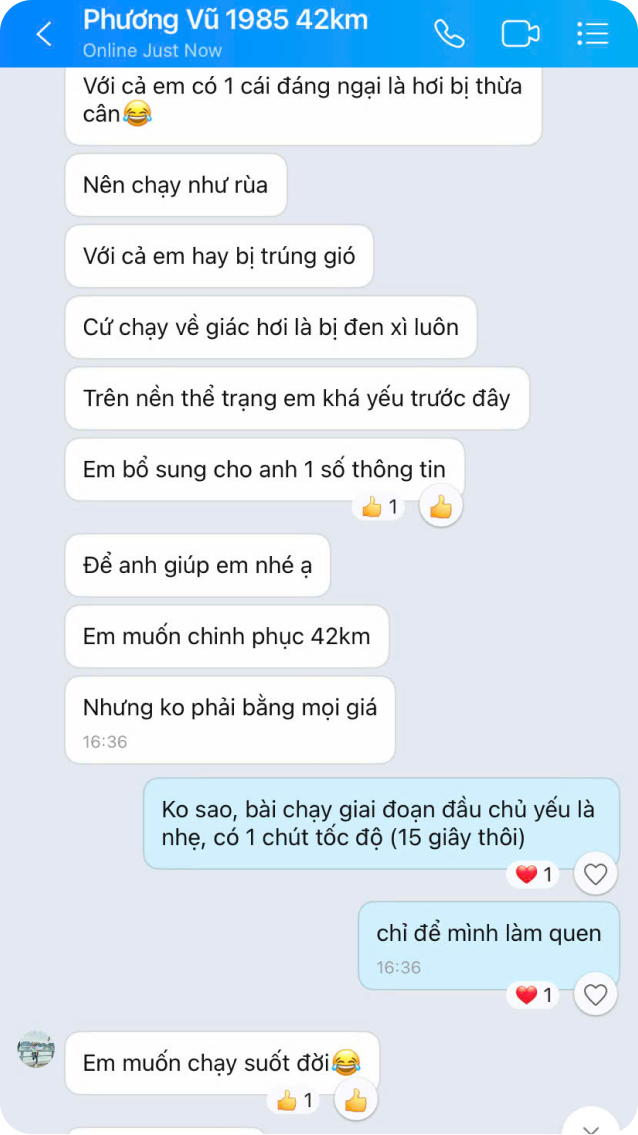The height and width of the screenshot is (1135, 638).
Task: Start a voice call with Phương Vũ
Action: point(449,34)
